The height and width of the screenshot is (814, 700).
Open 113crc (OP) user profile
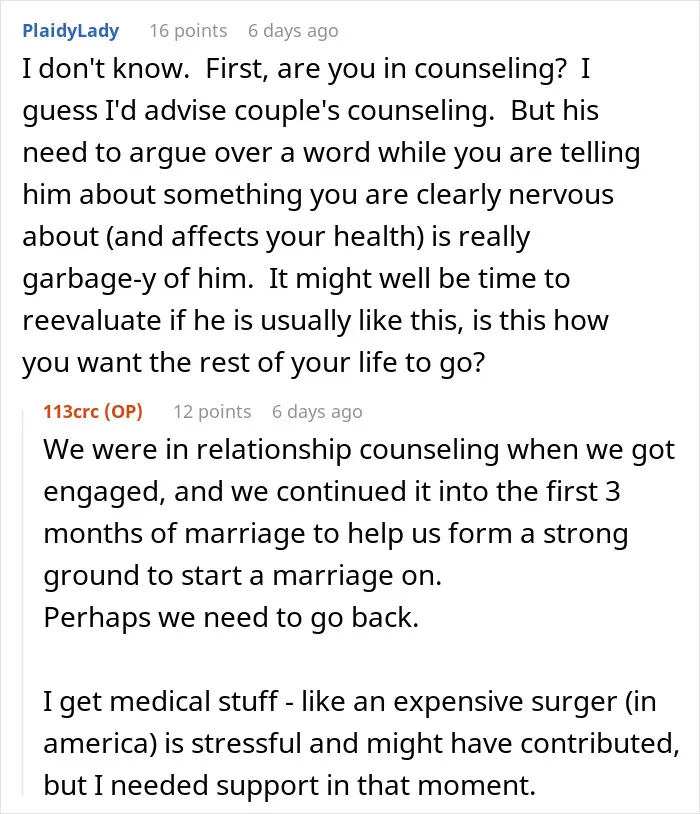[93, 412]
